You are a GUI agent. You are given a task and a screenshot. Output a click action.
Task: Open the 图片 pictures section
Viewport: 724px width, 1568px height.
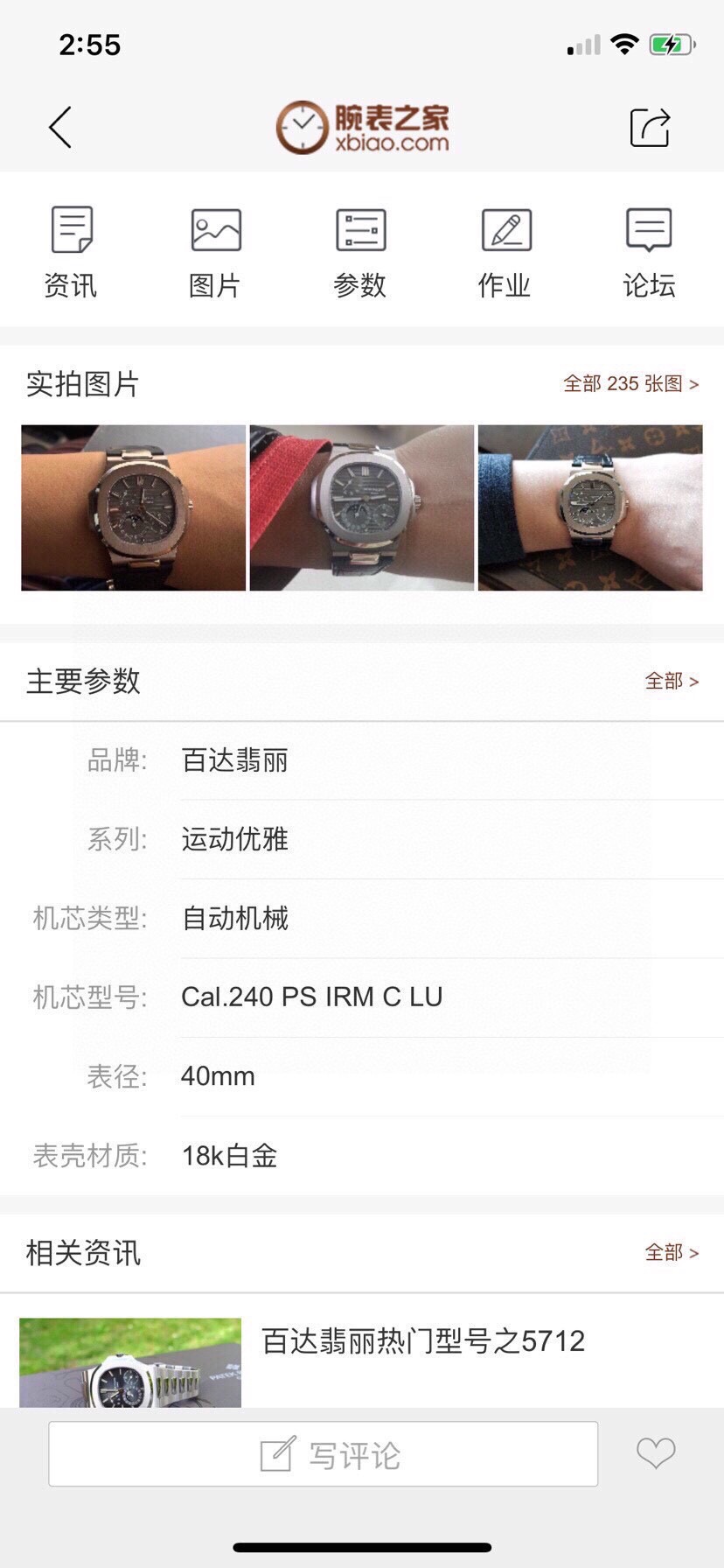tap(215, 252)
